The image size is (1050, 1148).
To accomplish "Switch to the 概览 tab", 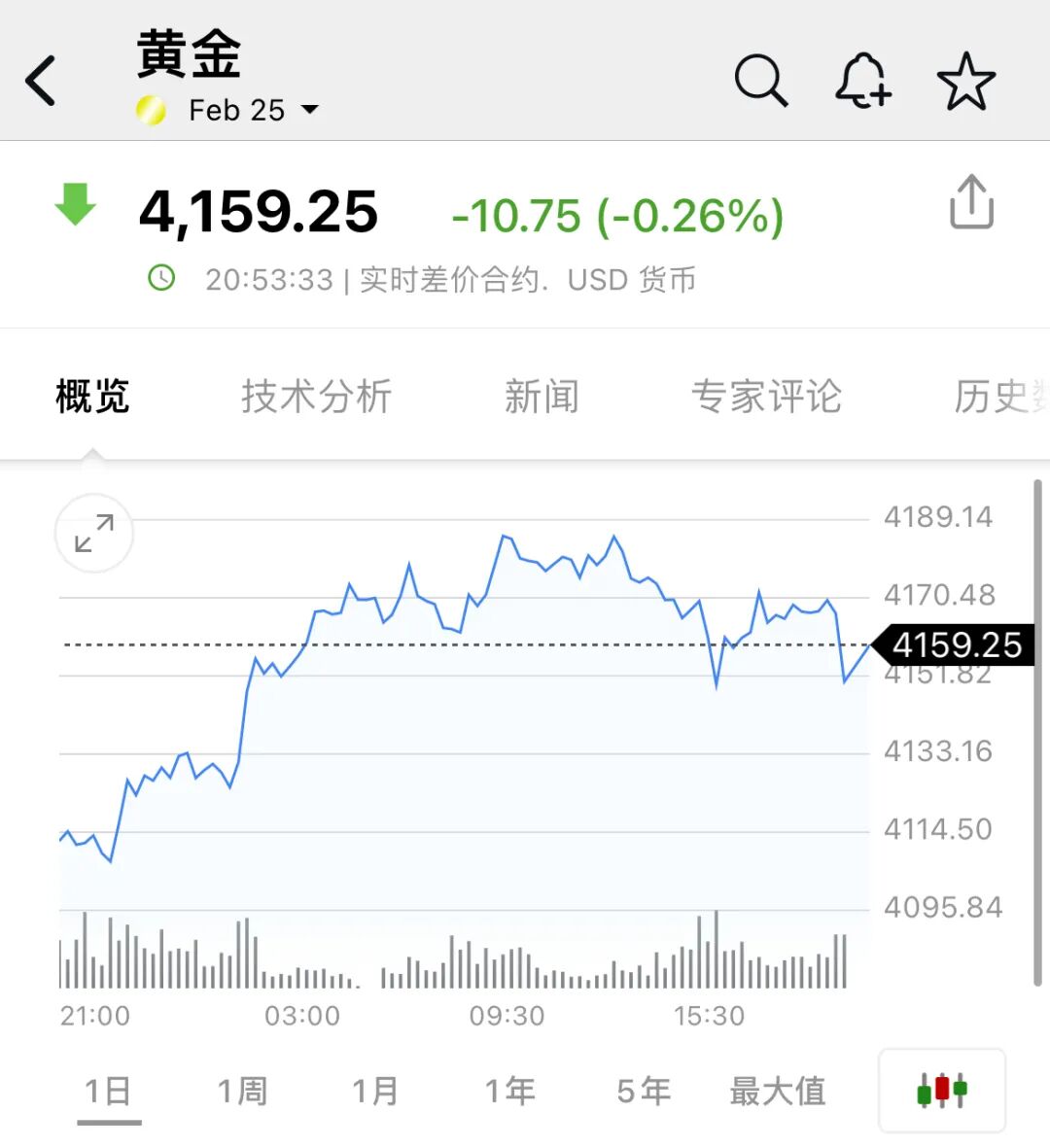I will [x=92, y=397].
